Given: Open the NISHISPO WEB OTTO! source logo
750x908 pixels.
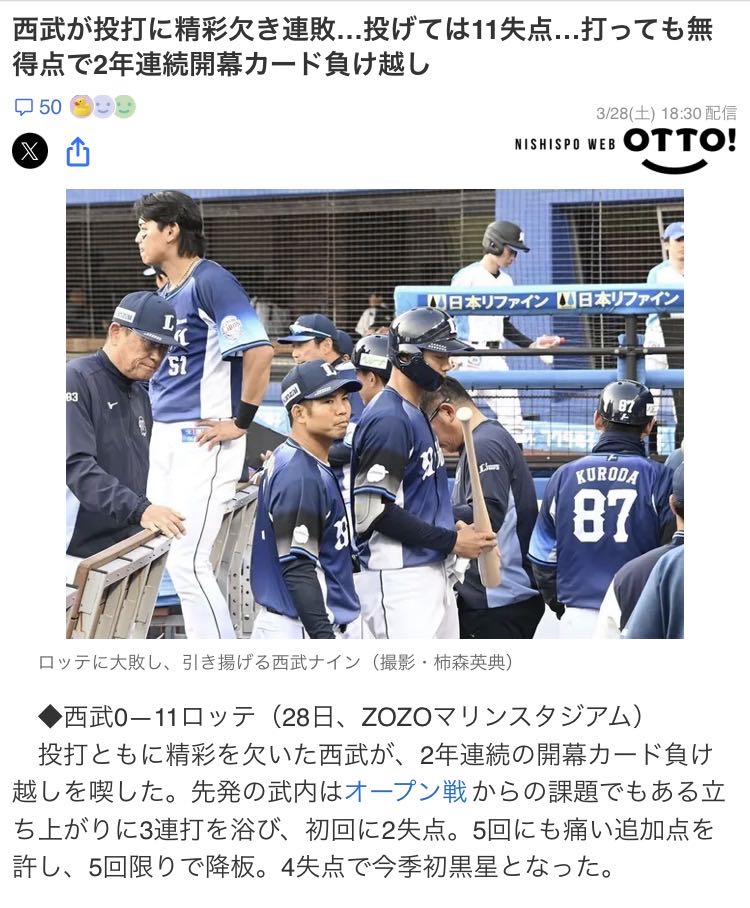Looking at the screenshot, I should [x=624, y=146].
